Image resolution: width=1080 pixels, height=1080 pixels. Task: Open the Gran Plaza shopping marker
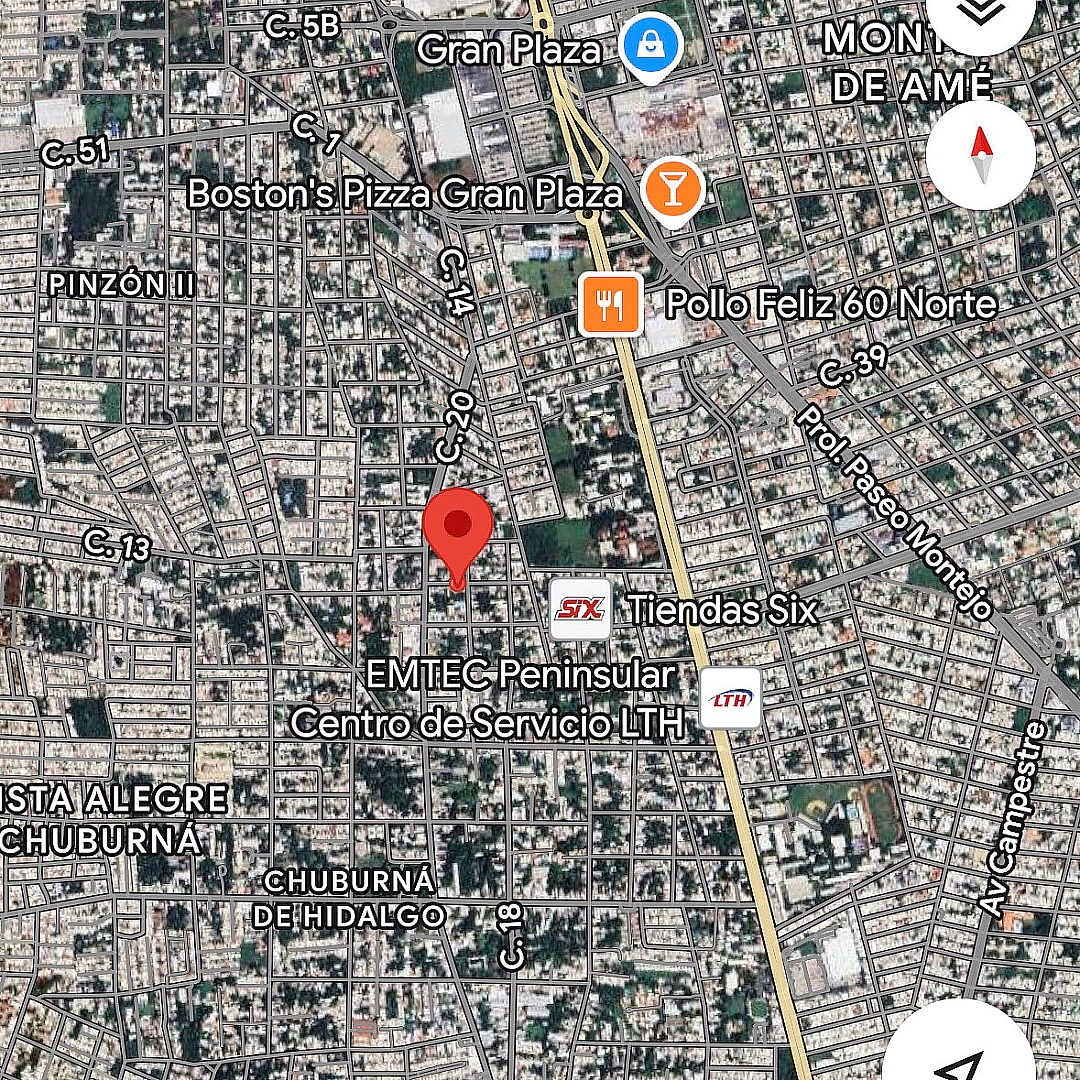tap(651, 47)
